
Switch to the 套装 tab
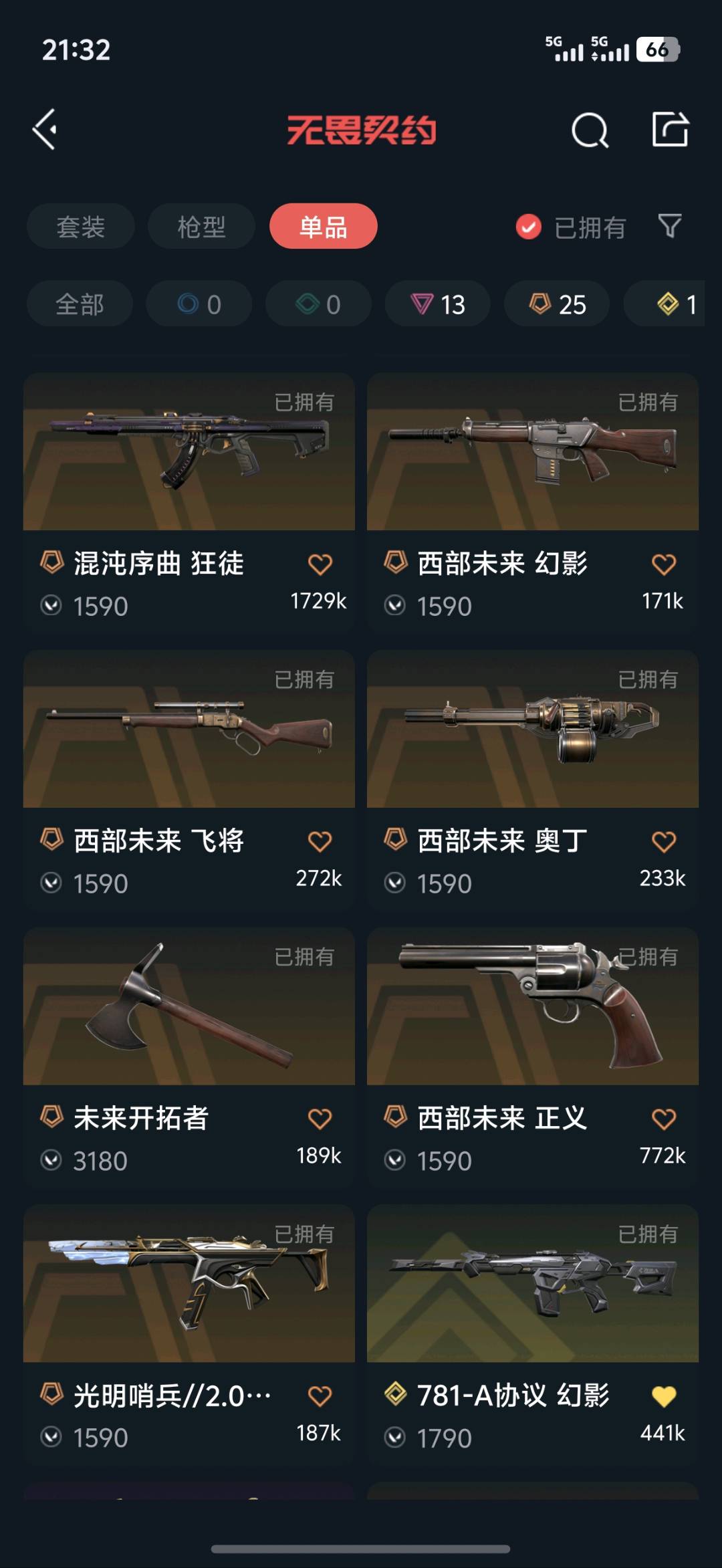(81, 227)
